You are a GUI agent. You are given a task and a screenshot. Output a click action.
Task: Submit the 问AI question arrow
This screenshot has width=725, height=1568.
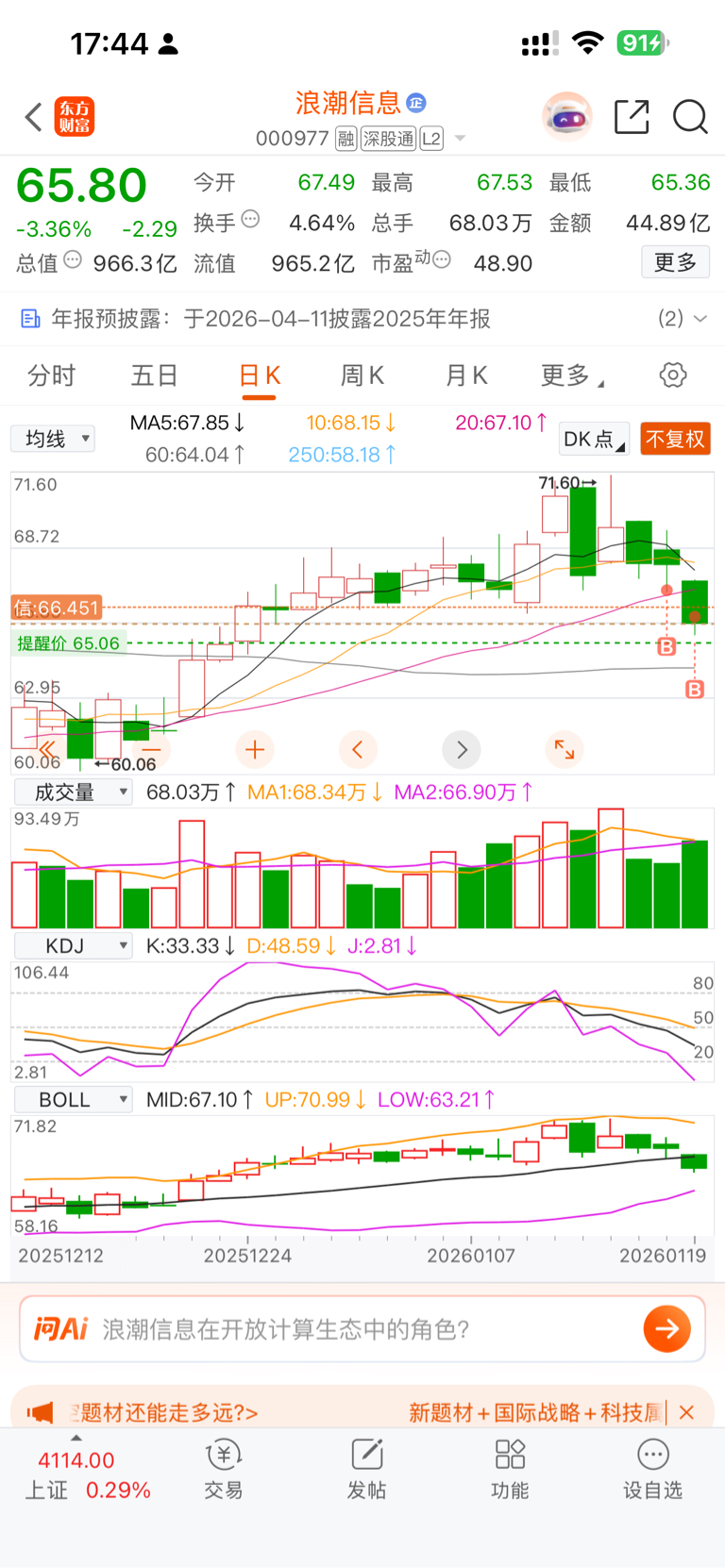pos(666,1328)
